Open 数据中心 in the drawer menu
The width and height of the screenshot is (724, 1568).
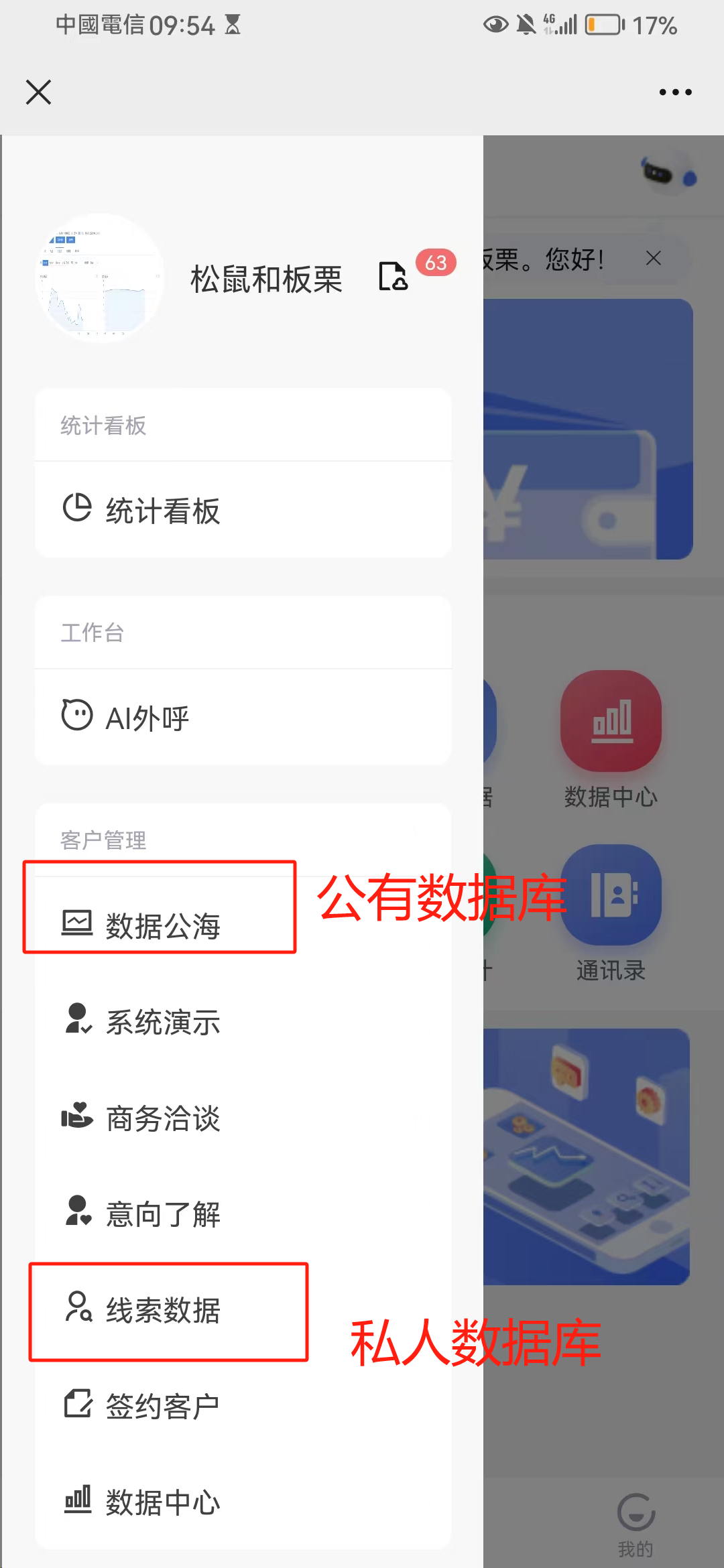tap(243, 1502)
